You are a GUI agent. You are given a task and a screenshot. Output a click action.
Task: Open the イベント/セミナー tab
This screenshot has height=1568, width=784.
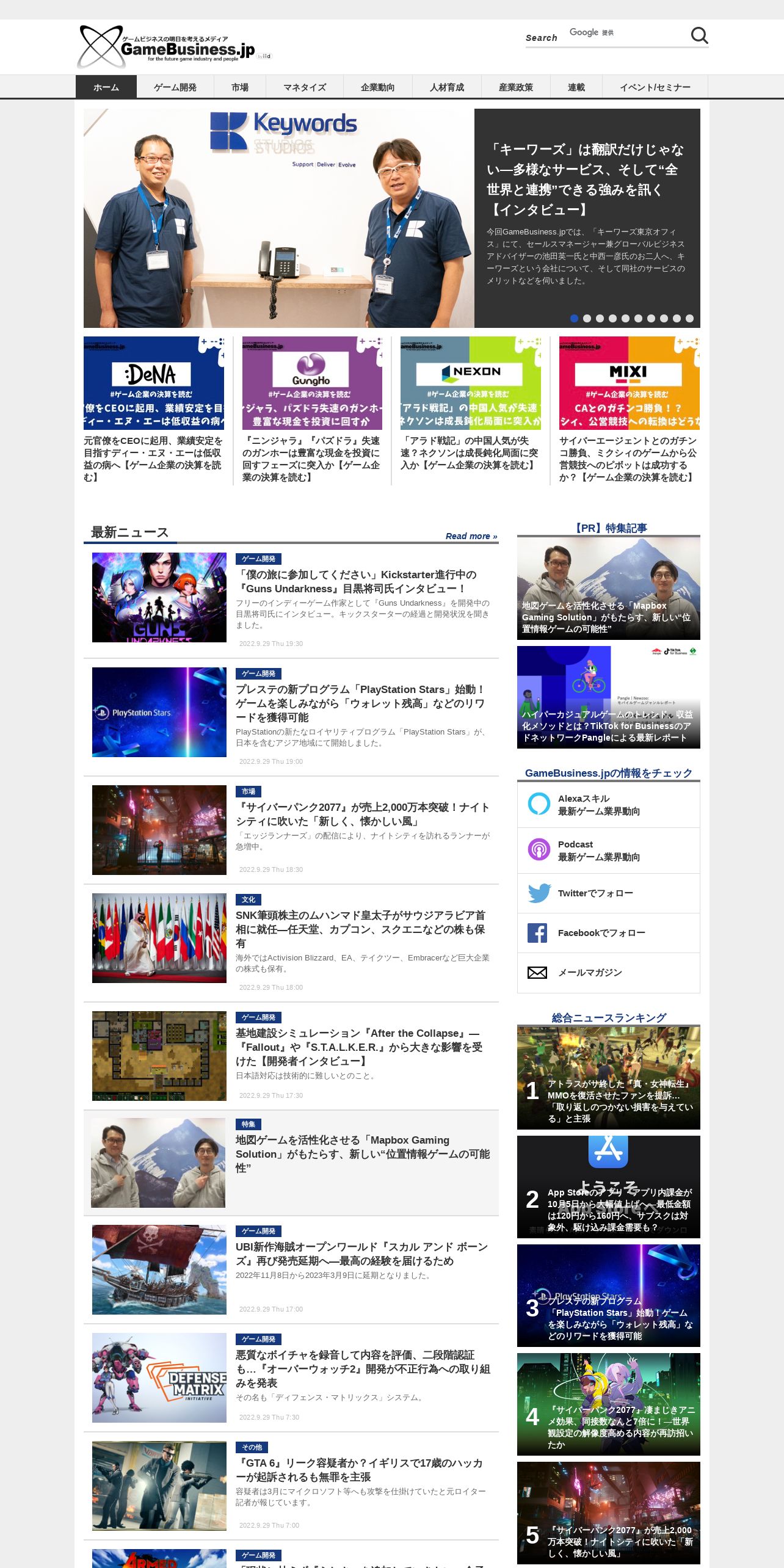click(x=655, y=87)
